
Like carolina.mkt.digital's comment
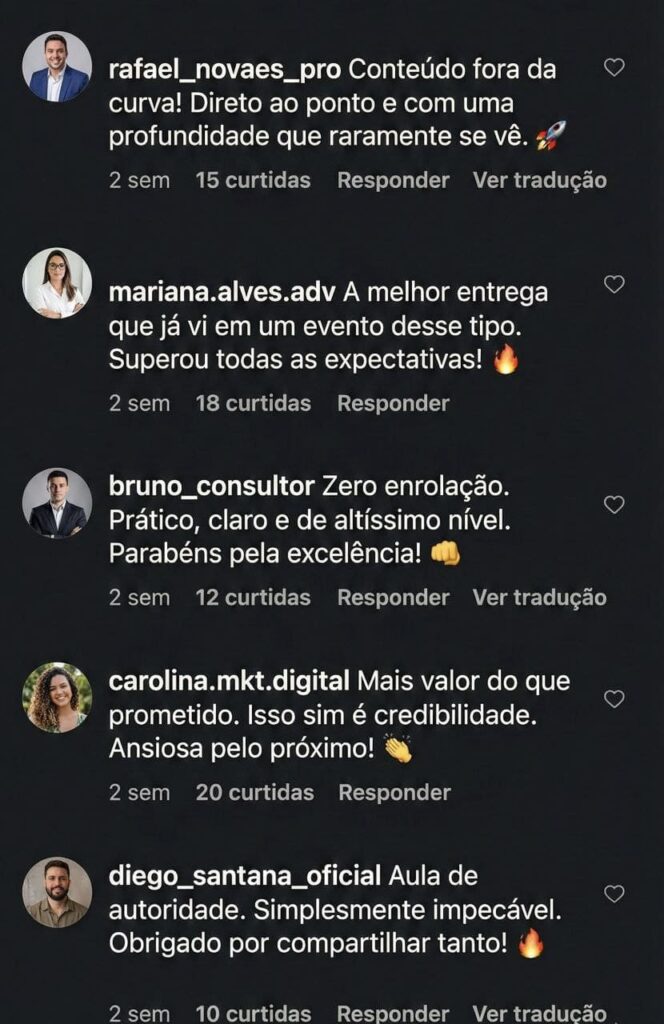(x=614, y=699)
